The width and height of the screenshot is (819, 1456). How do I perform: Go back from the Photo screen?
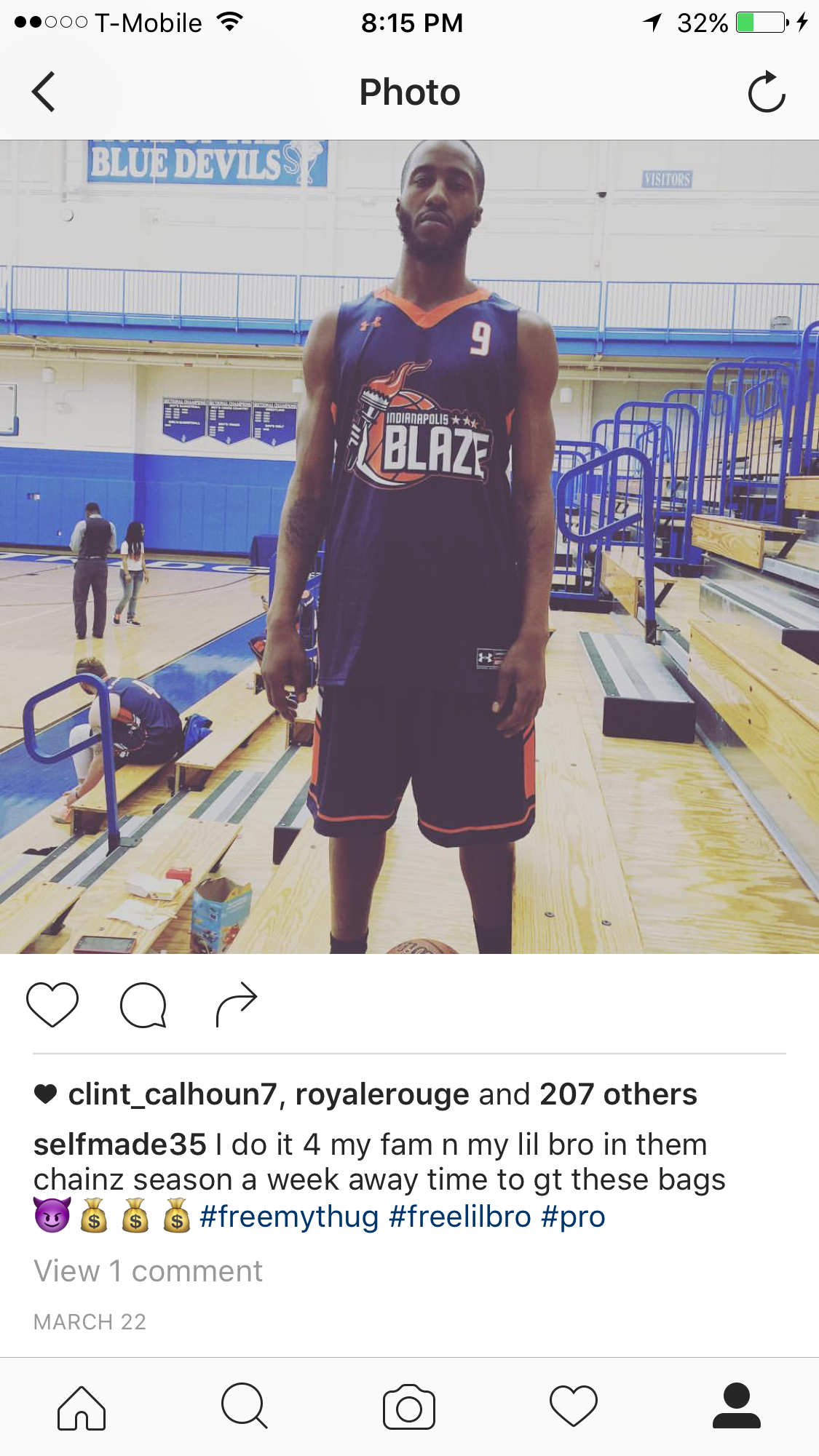click(44, 92)
